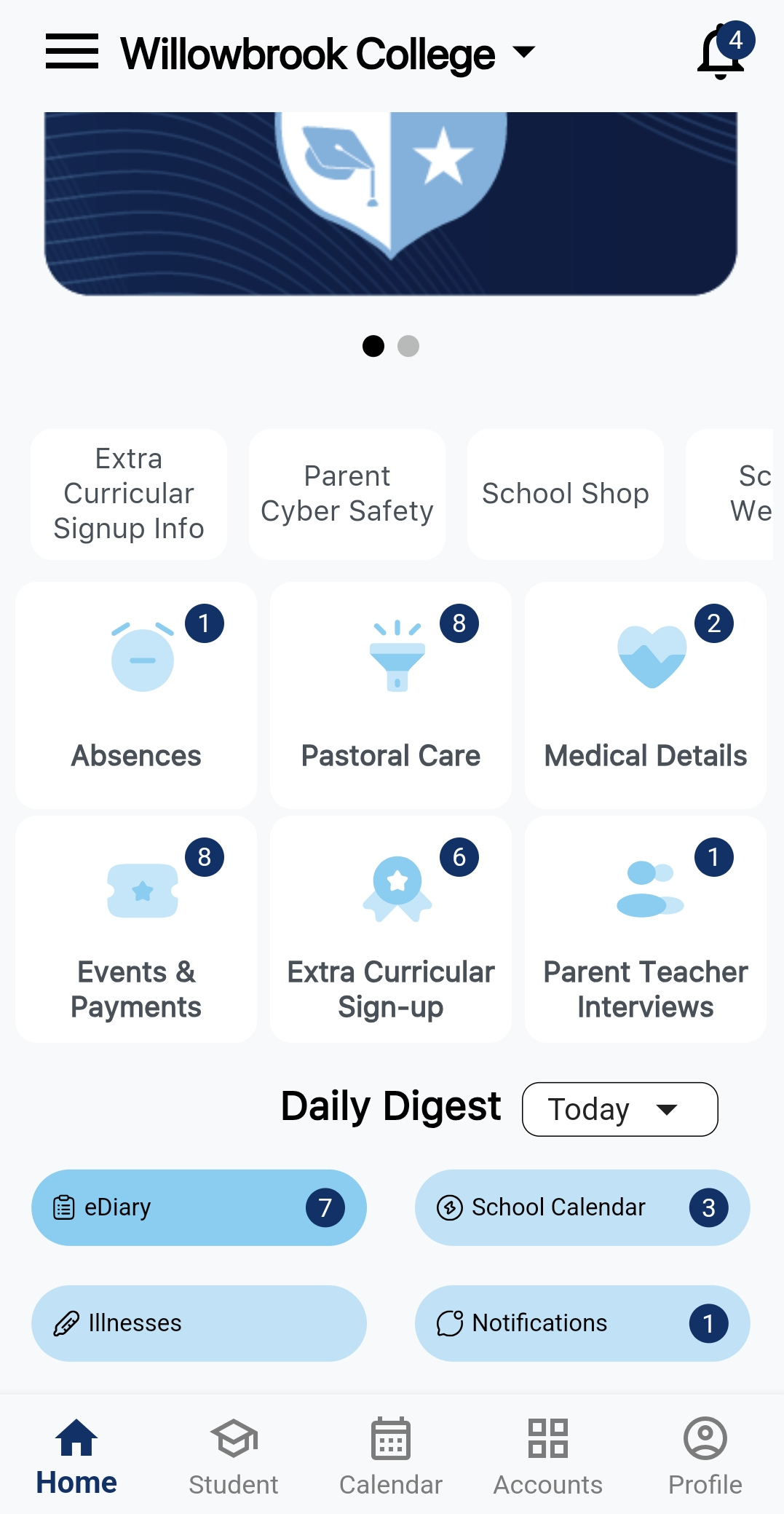Screen dimensions: 784x1514
Task: Open Extra Curricular Signup Info link
Action: pyautogui.click(x=129, y=494)
